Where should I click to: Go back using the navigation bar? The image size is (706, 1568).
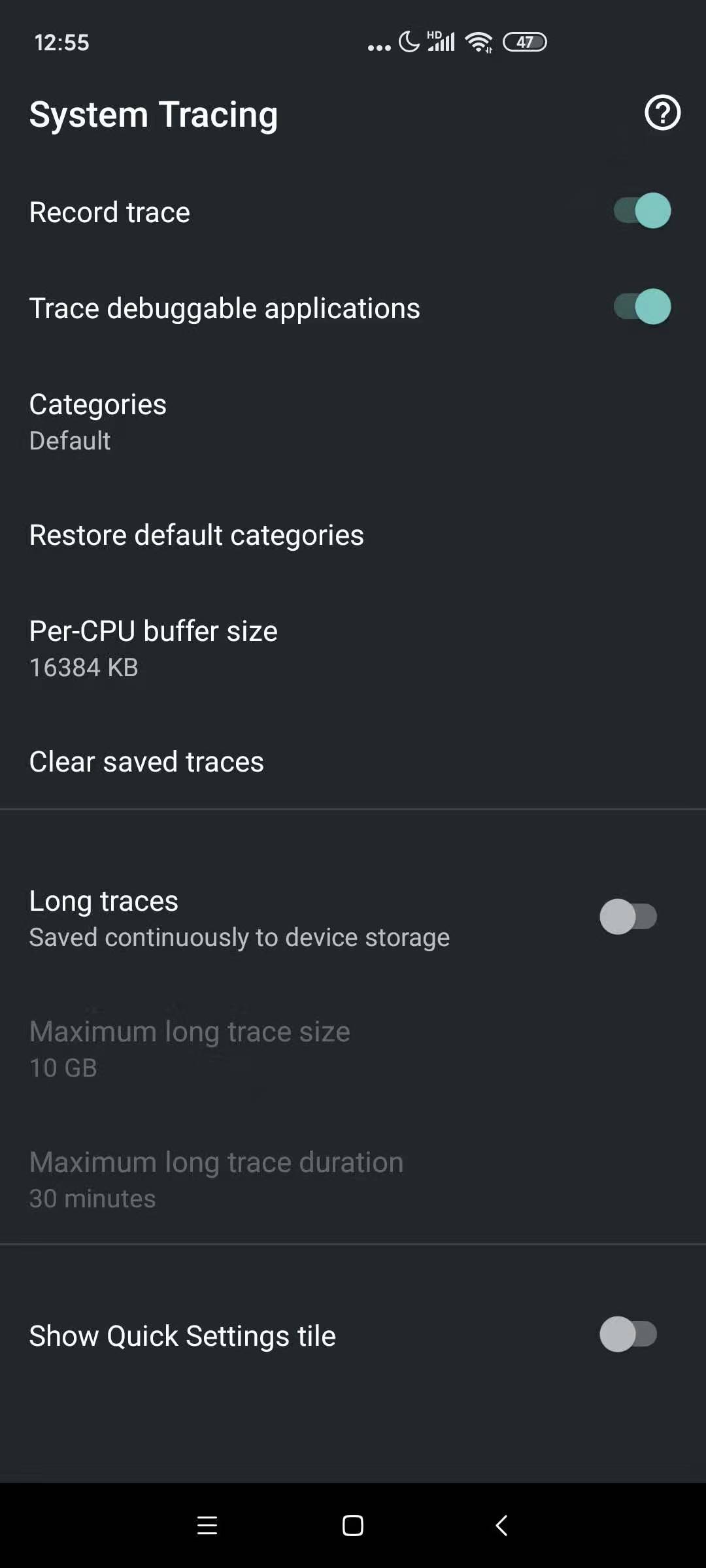501,1526
